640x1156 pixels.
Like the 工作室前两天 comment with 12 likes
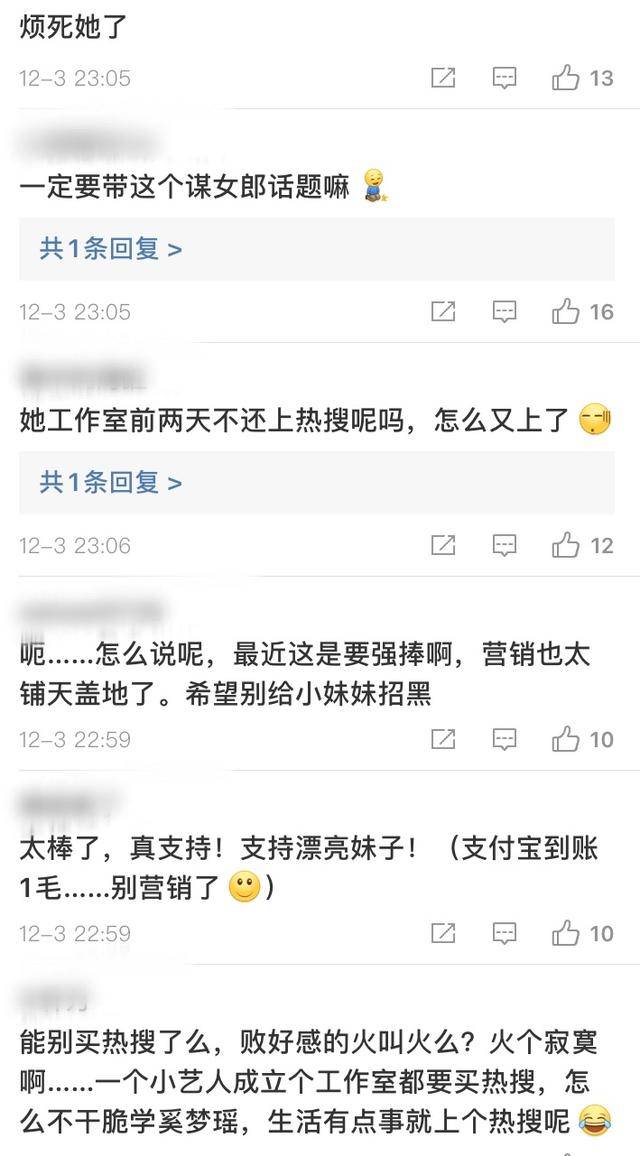[566, 545]
